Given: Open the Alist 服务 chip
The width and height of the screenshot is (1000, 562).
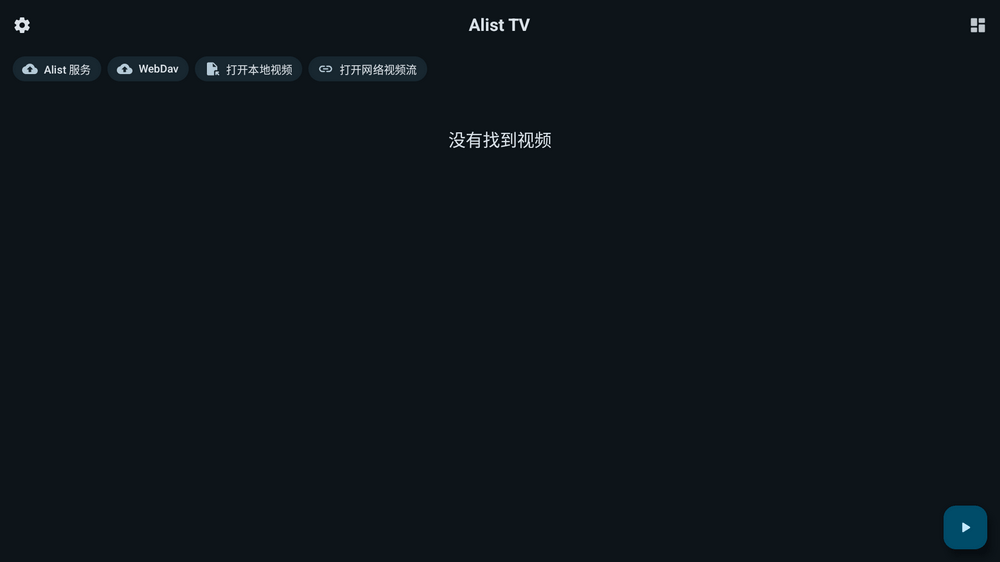Looking at the screenshot, I should tap(57, 69).
